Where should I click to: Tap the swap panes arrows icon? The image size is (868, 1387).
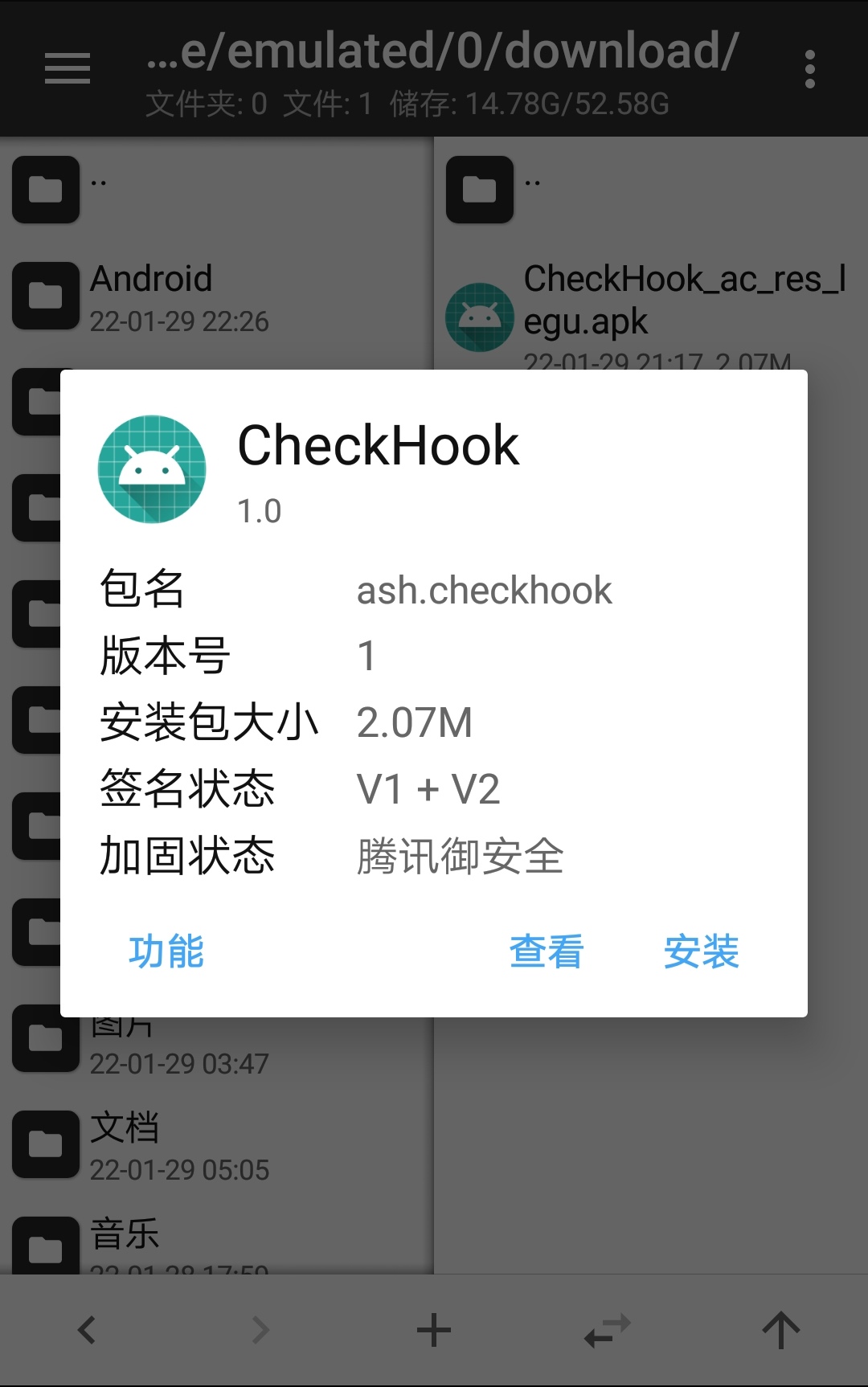click(x=608, y=1330)
